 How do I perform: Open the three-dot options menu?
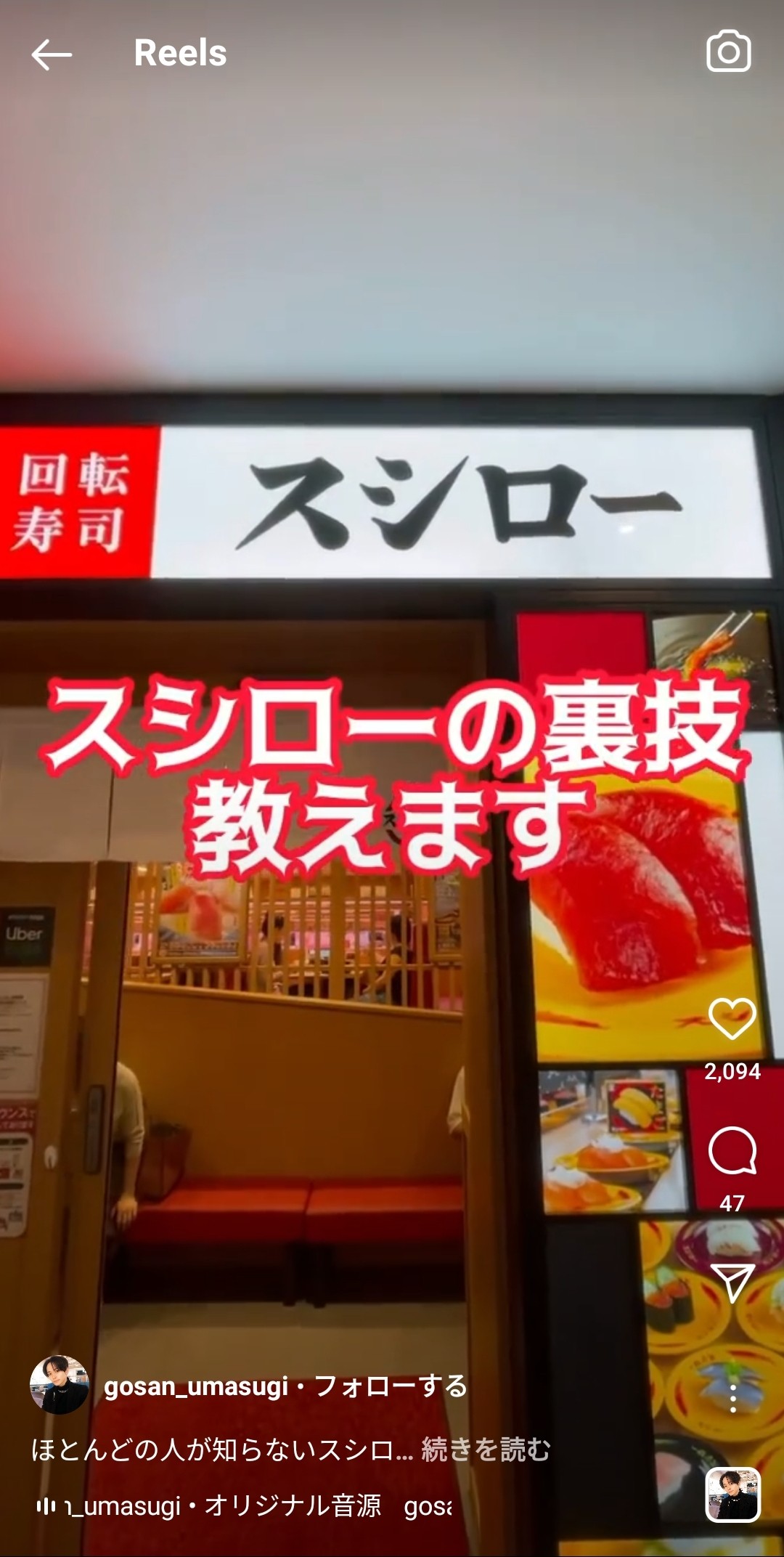(732, 1398)
